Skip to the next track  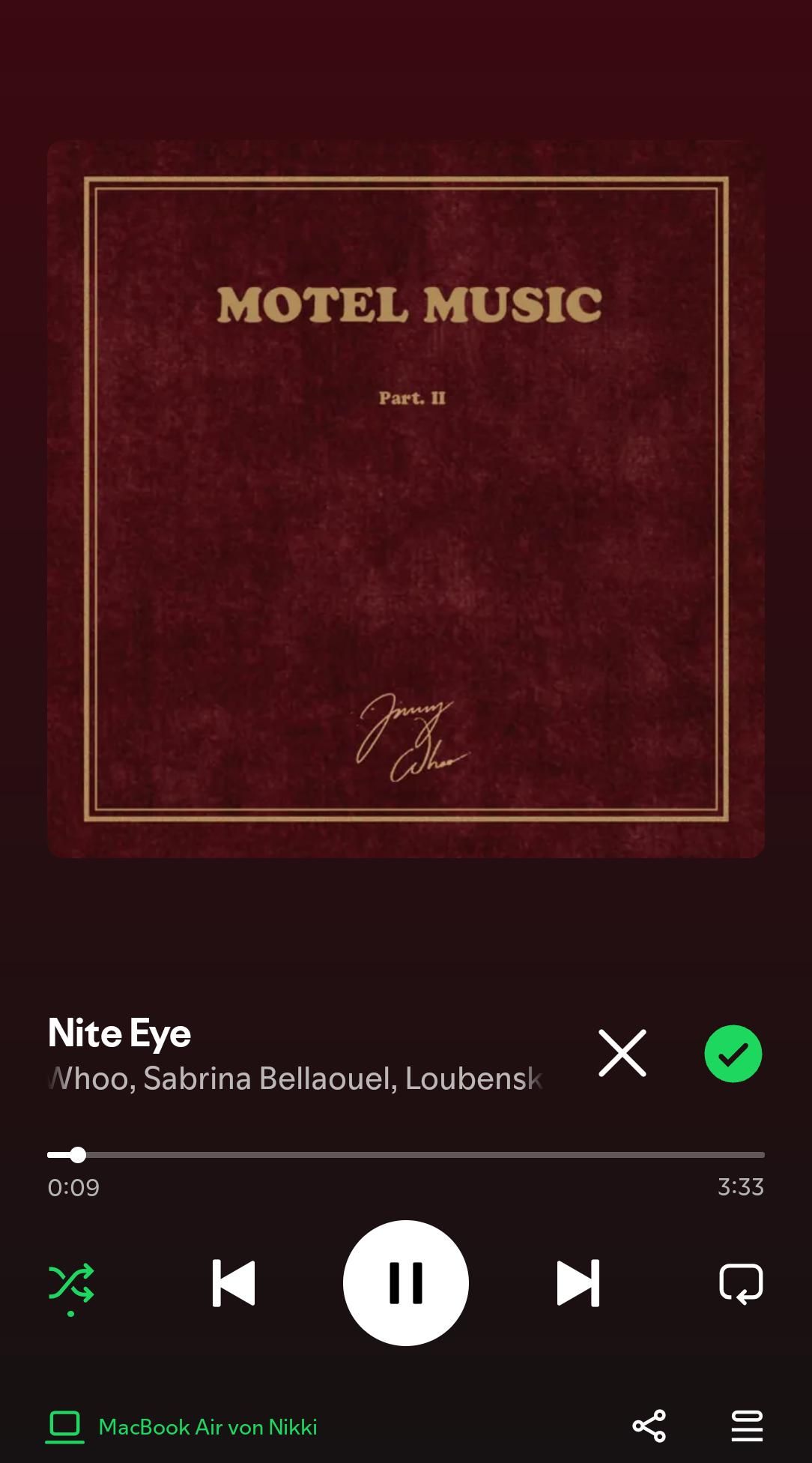[578, 1282]
